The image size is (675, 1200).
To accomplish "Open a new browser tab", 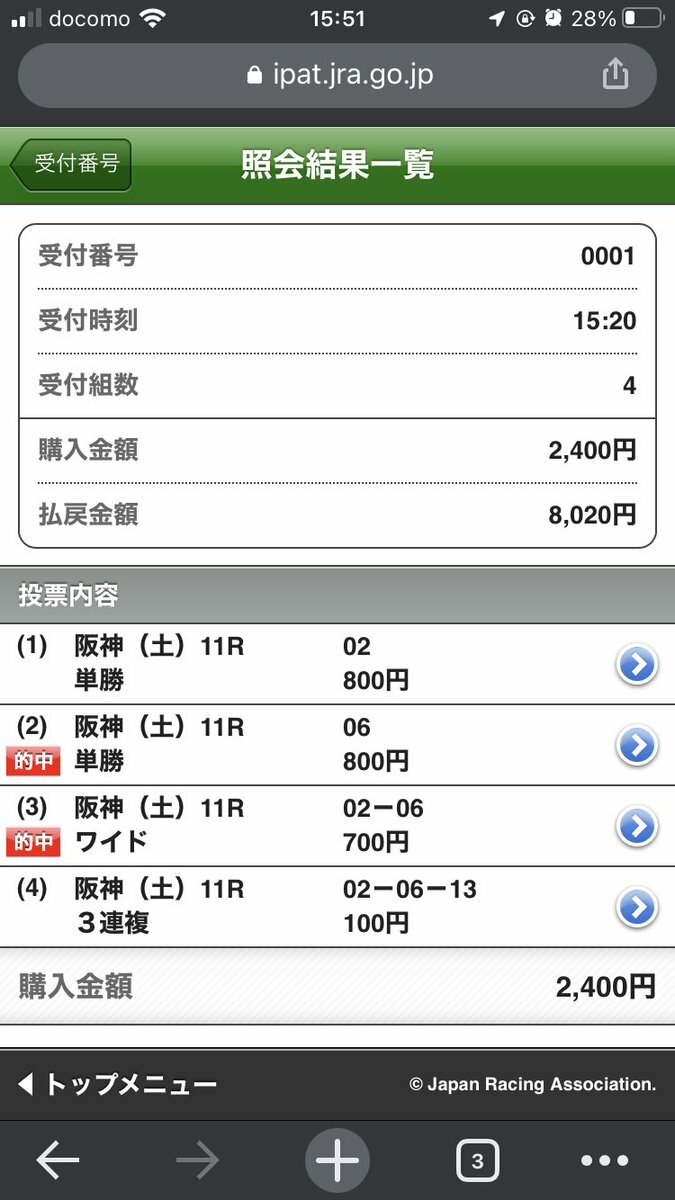I will point(337,1160).
